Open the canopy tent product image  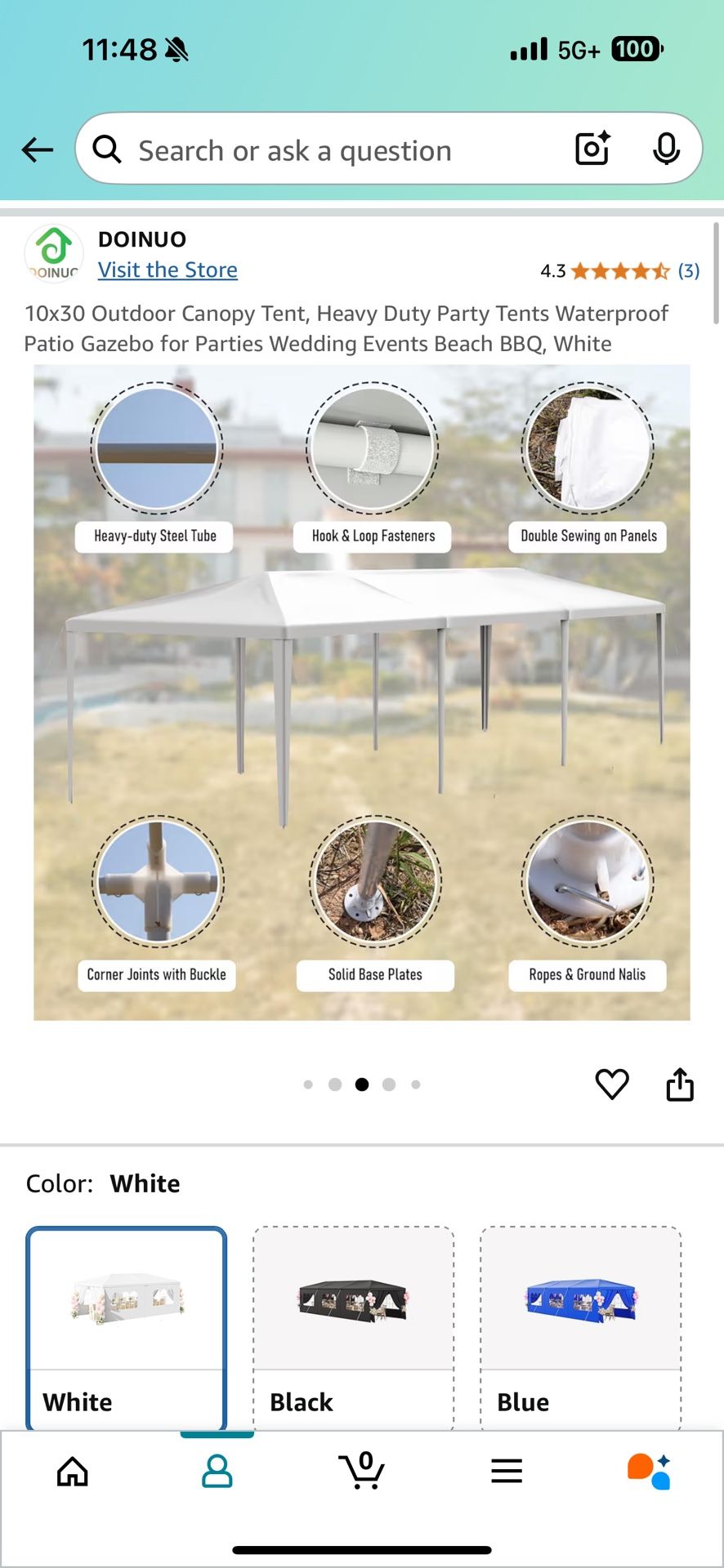[361, 693]
